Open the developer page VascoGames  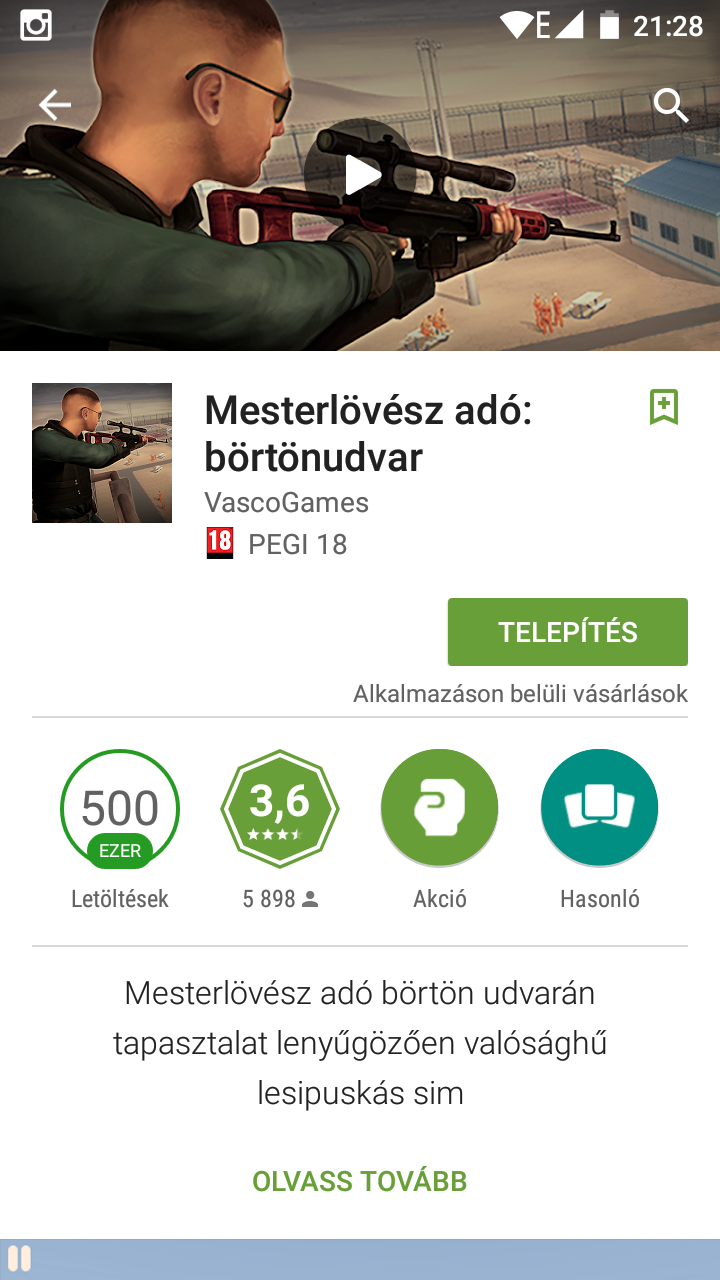287,502
